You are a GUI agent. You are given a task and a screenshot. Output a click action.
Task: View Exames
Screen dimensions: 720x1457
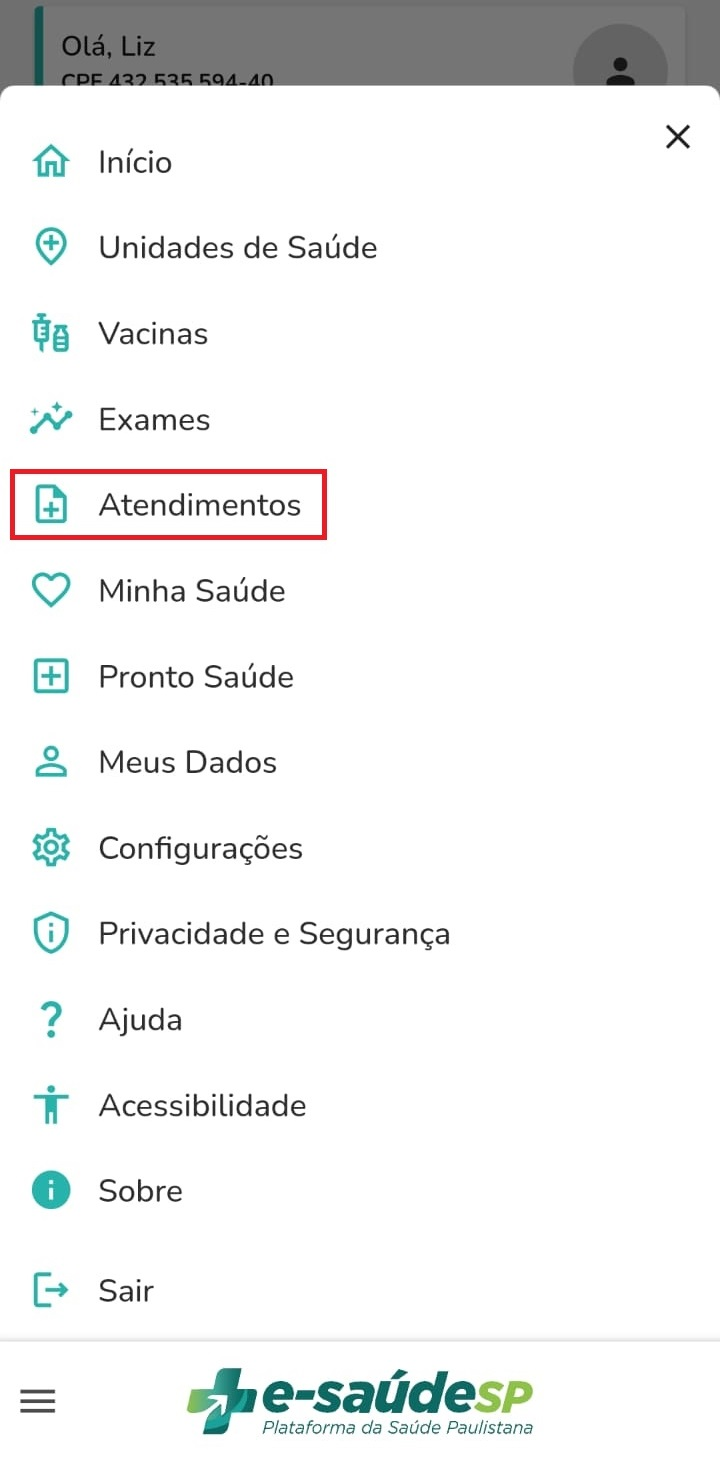click(x=154, y=419)
